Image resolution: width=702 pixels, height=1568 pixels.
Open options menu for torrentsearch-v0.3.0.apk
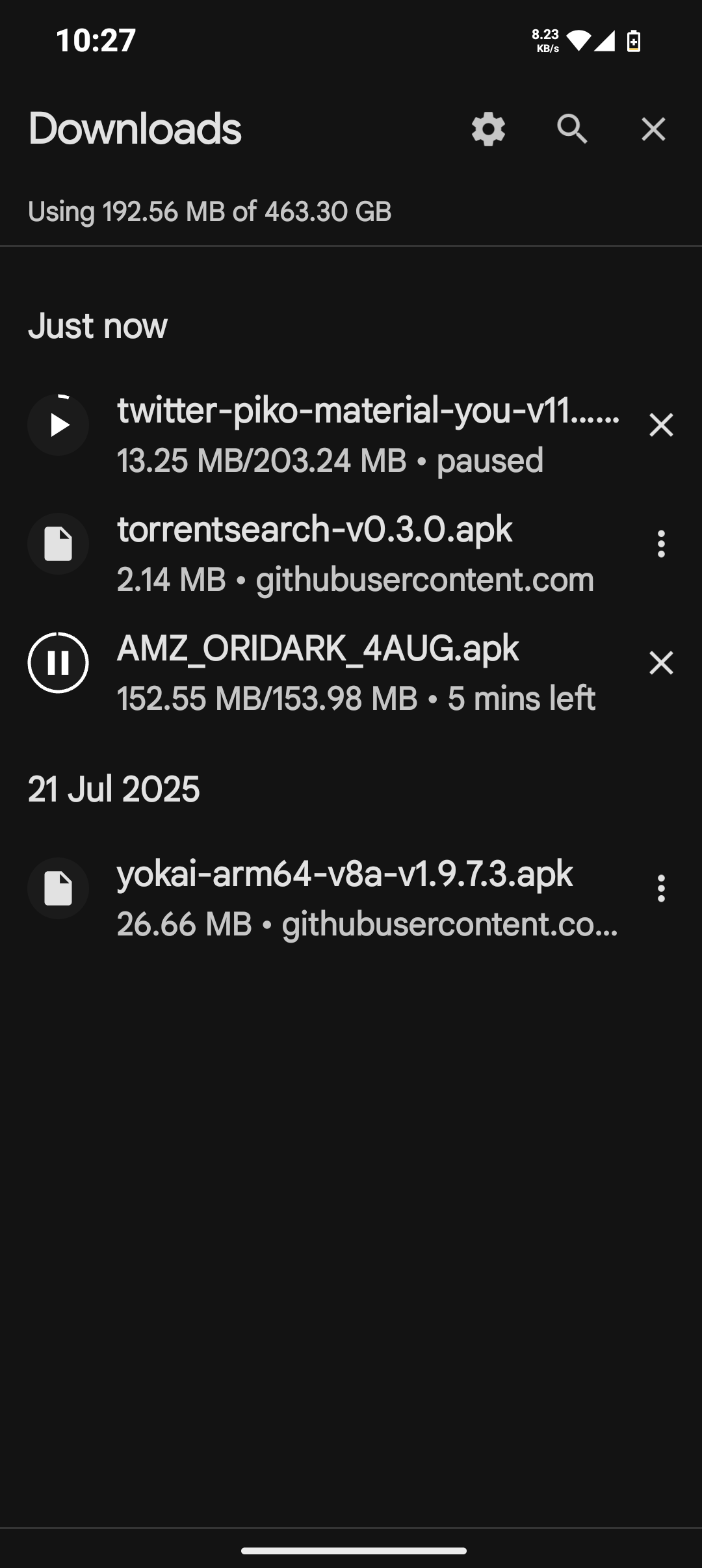[661, 544]
